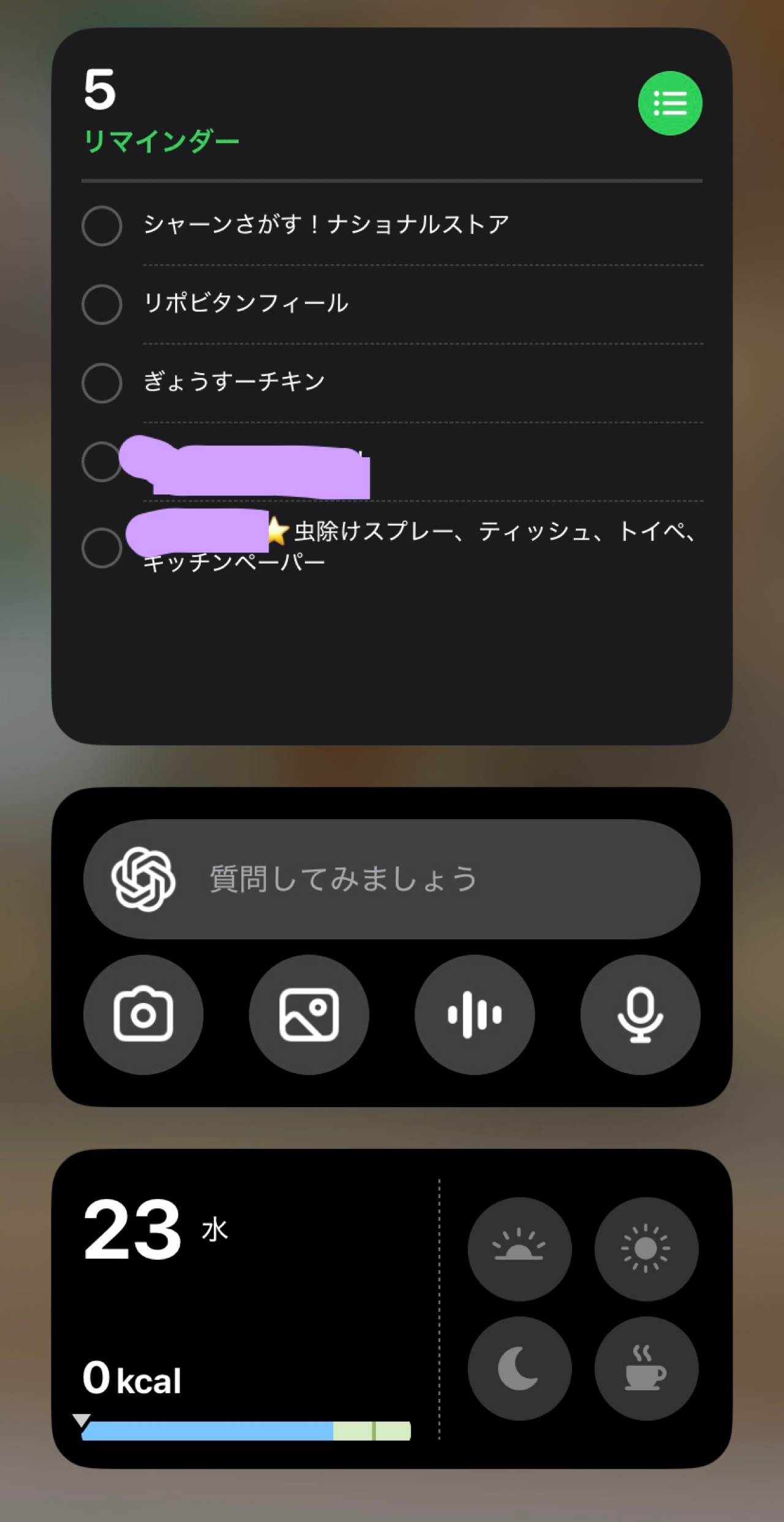Tap the ChatGPT logo icon
The width and height of the screenshot is (784, 1522).
click(145, 879)
